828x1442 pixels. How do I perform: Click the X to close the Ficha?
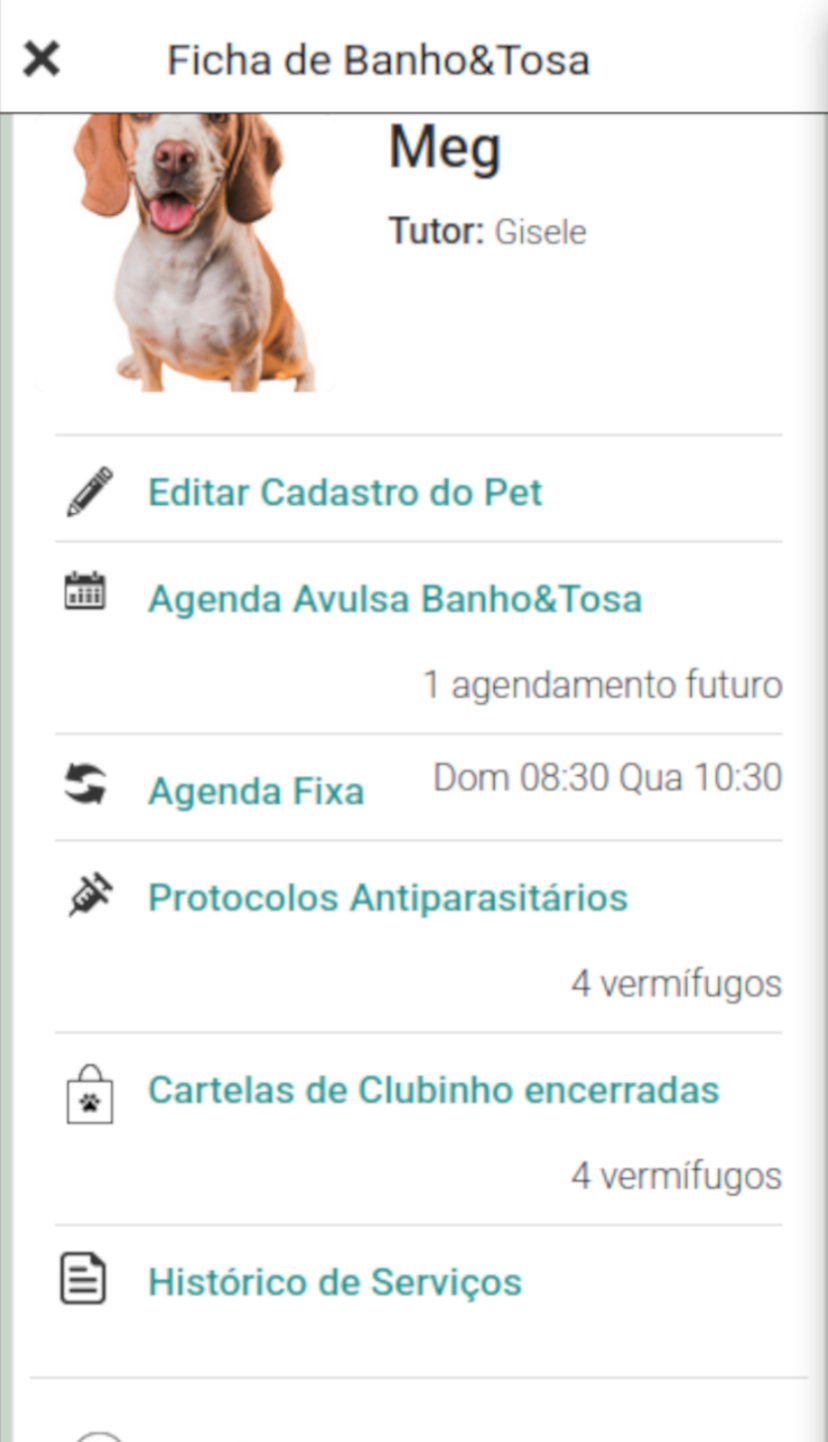[x=42, y=57]
